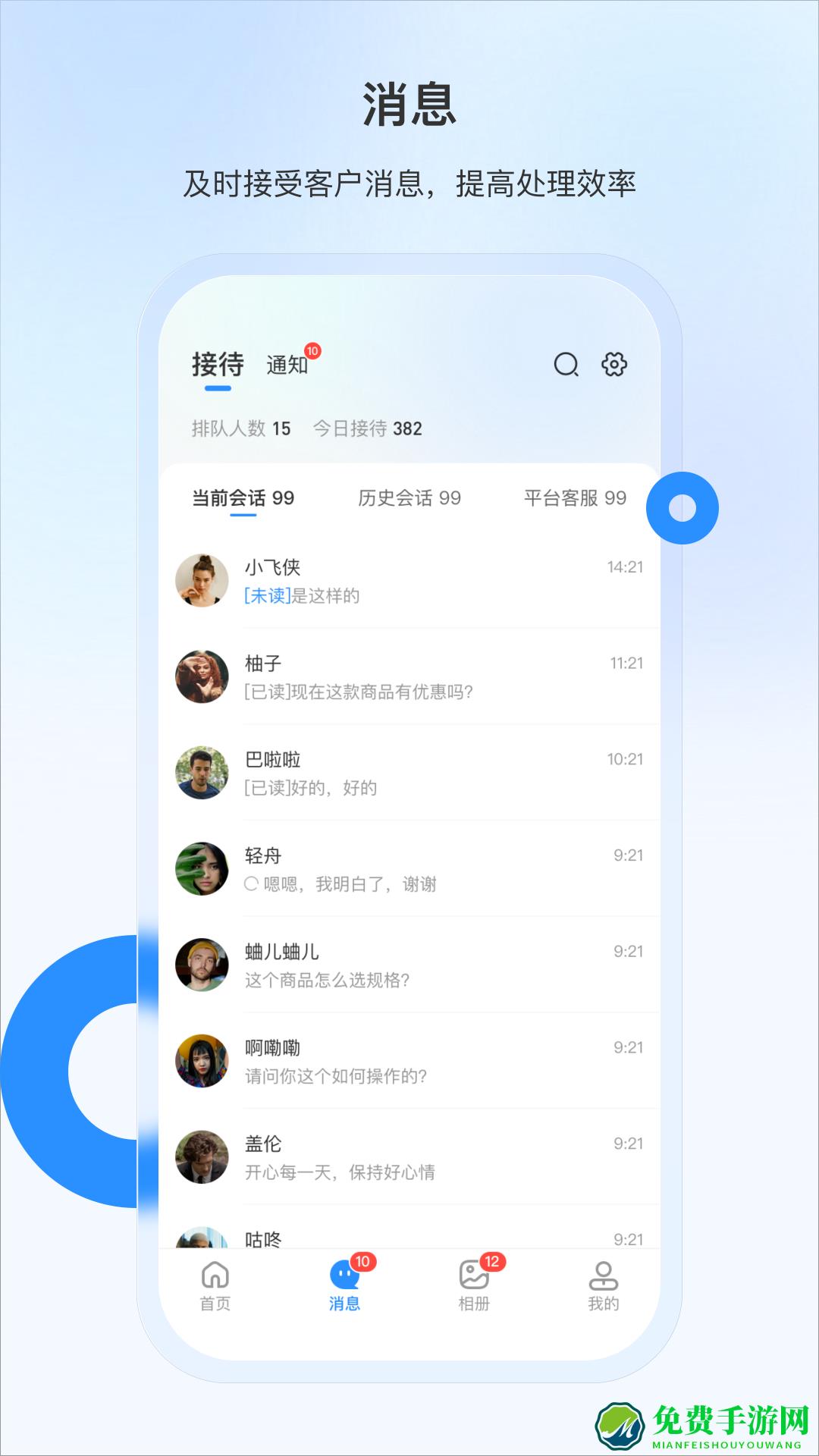Open the 平台客服 tab
This screenshot has height=1456, width=819.
[x=573, y=498]
